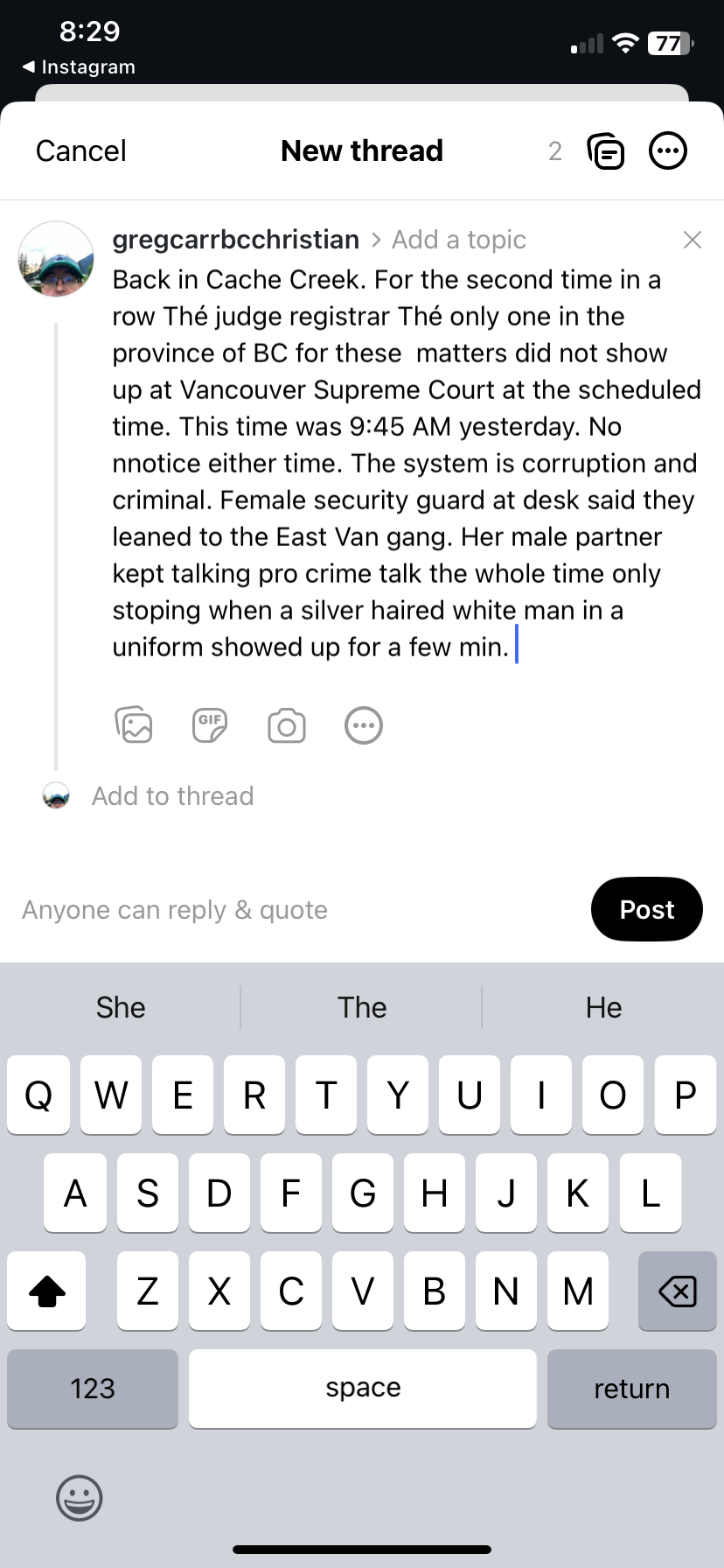
Task: Select the keyboard suggestion "She"
Action: 121,1008
